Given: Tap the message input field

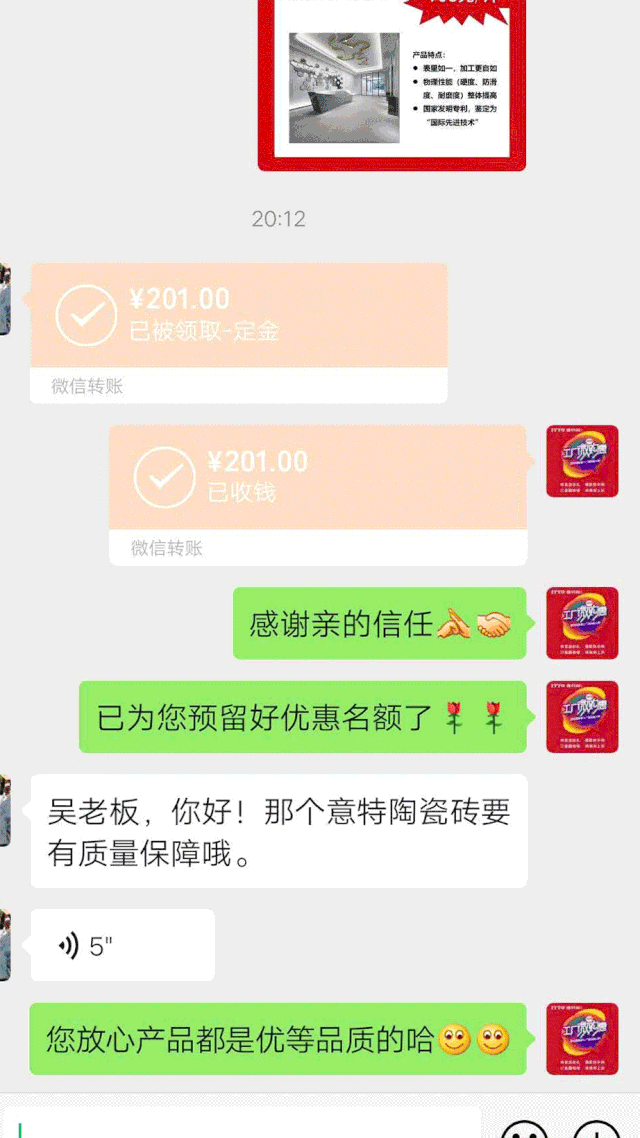Looking at the screenshot, I should [245, 1126].
